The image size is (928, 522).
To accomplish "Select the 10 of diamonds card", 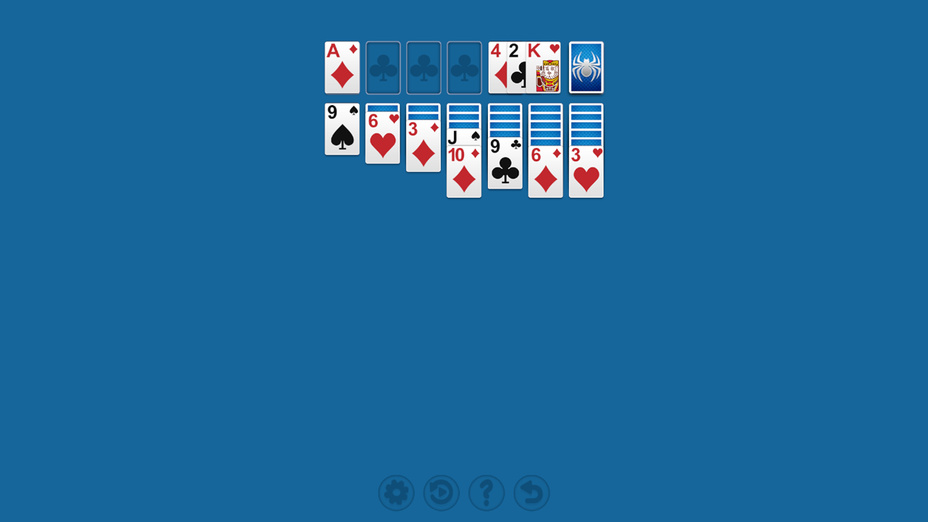I will tap(464, 173).
